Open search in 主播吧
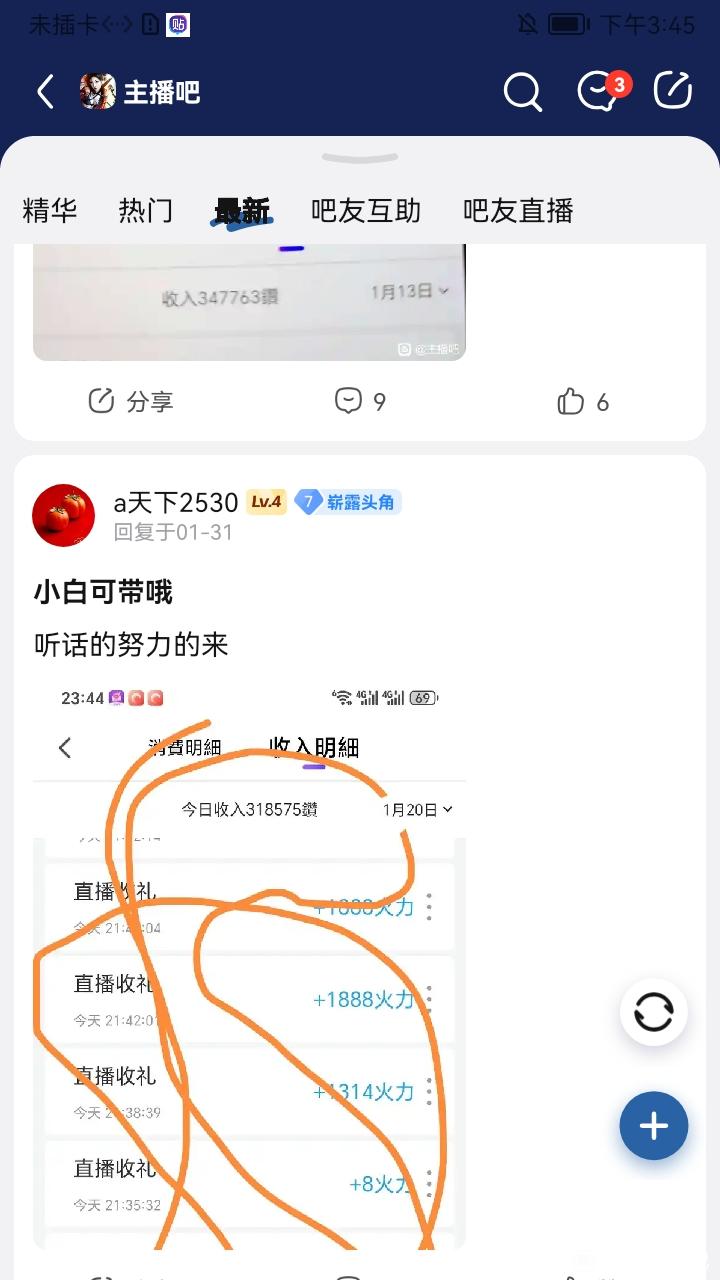720x1280 pixels. [x=522, y=92]
